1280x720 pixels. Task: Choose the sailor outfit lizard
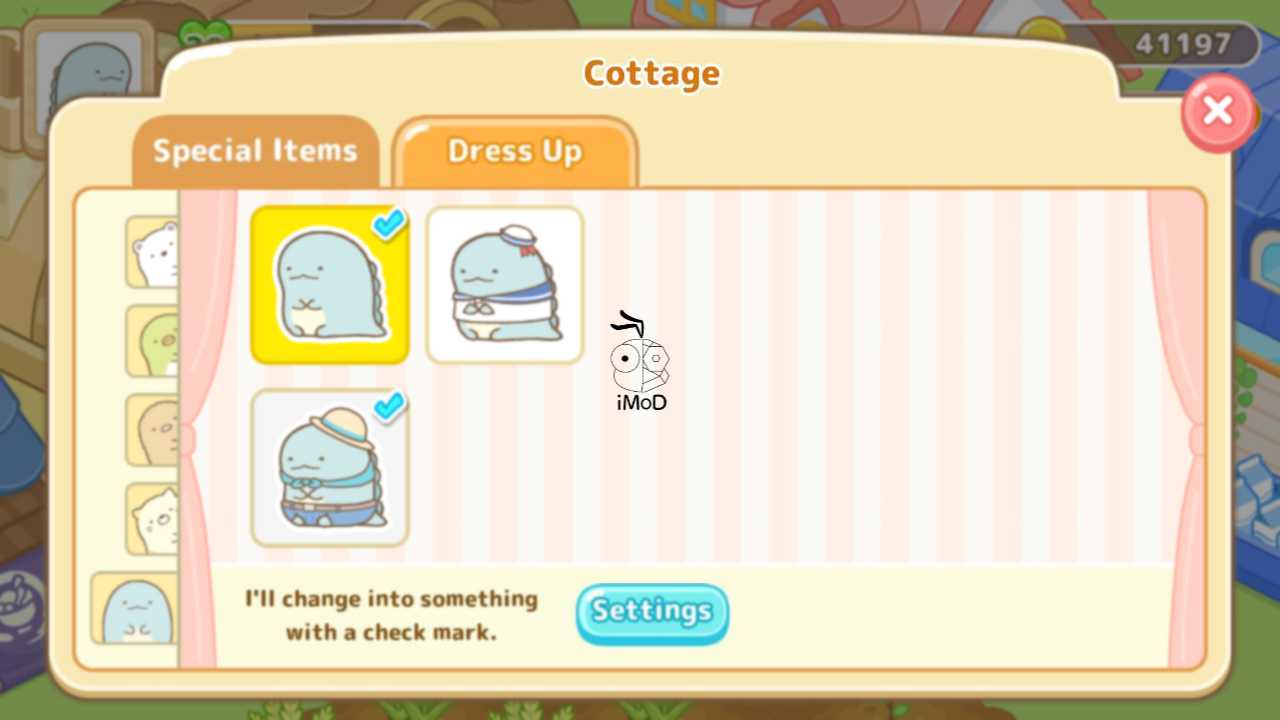(x=505, y=285)
